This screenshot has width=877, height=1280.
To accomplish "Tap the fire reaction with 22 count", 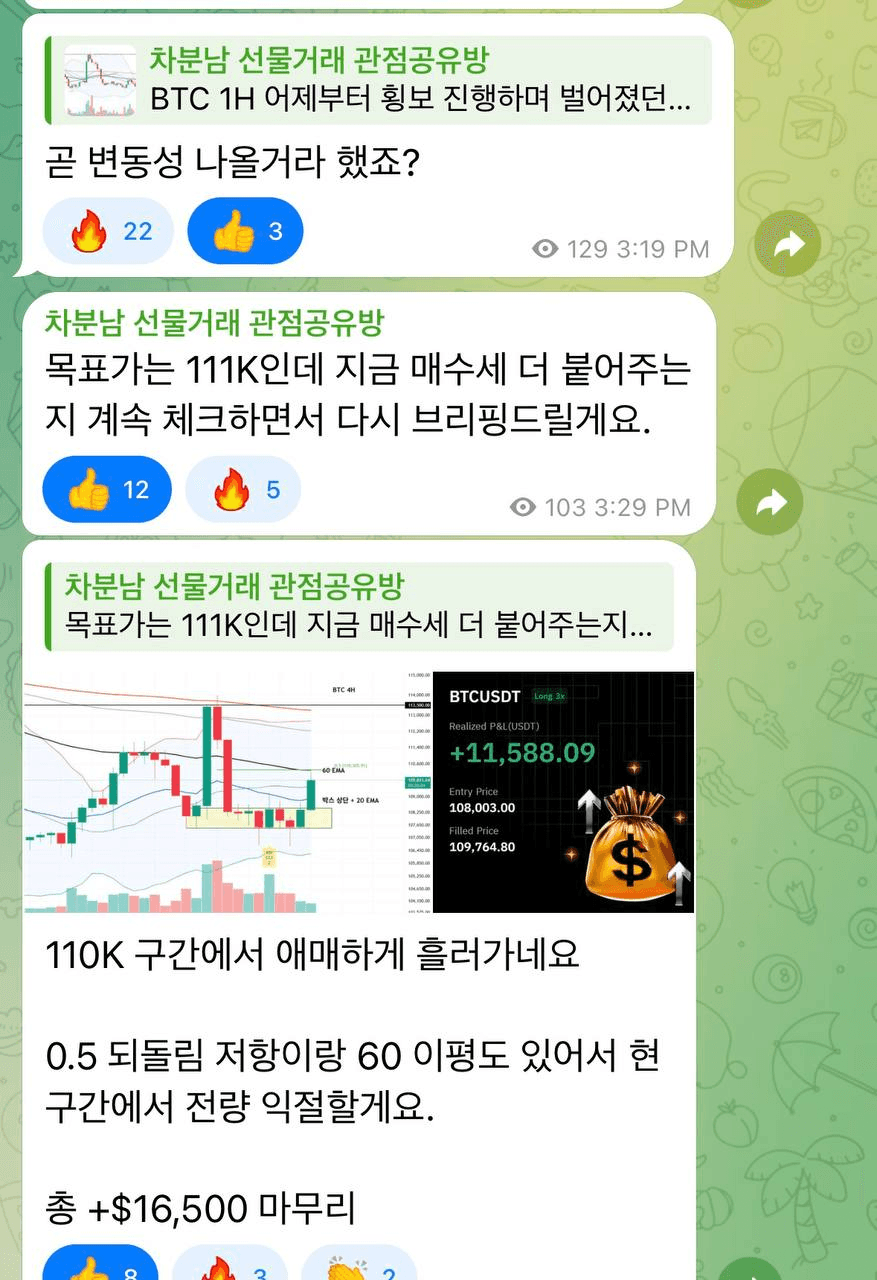I will click(x=108, y=232).
